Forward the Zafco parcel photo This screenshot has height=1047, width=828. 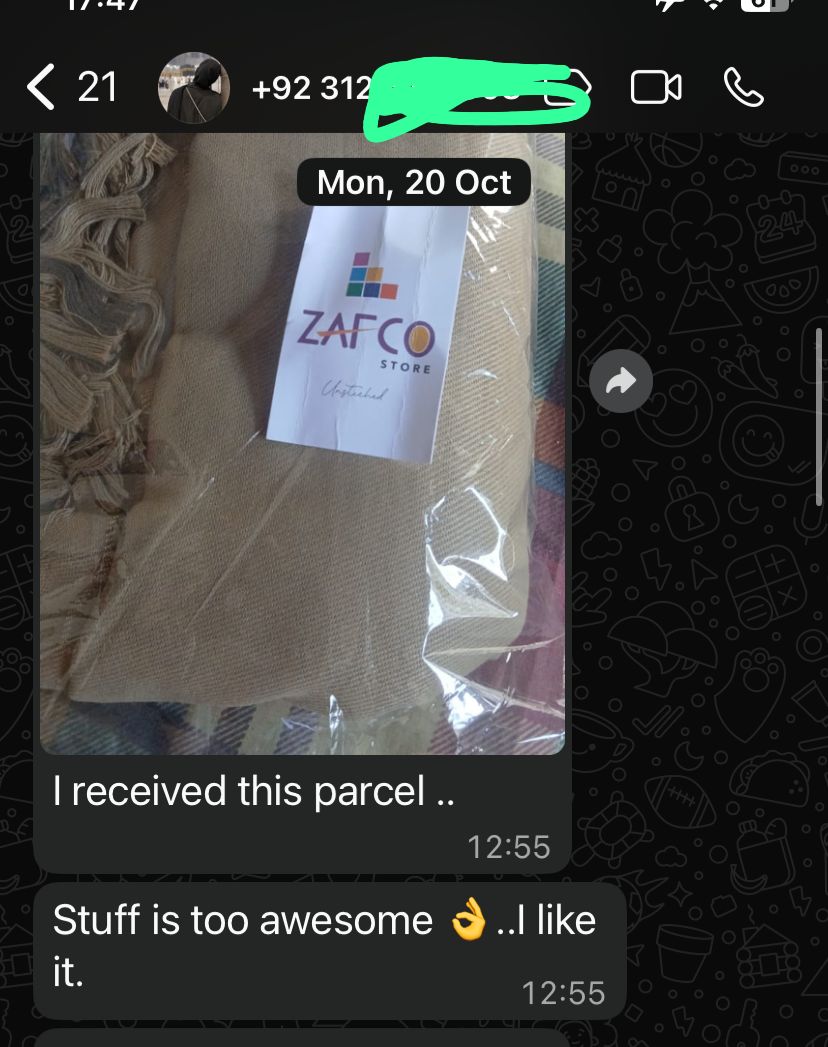[x=621, y=380]
